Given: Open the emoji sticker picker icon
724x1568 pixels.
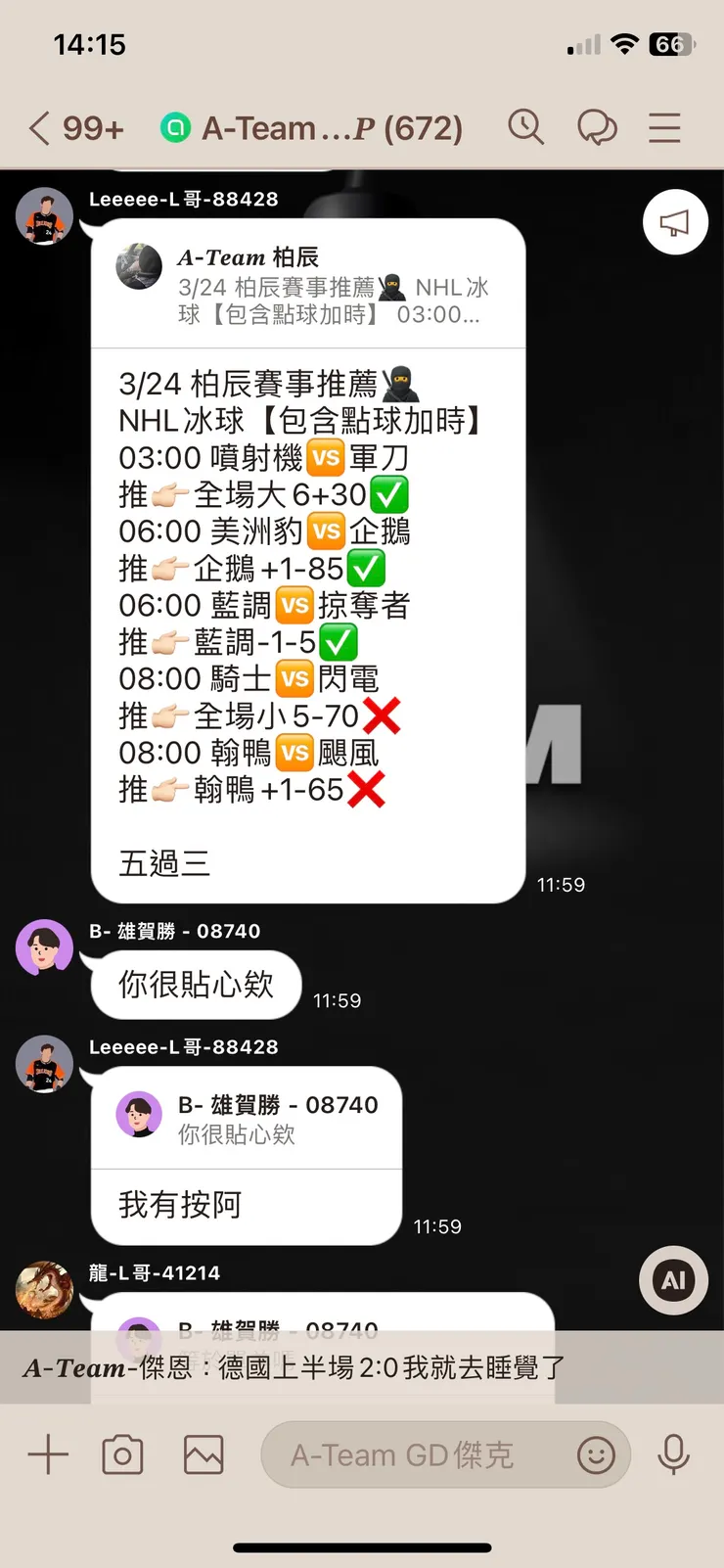Looking at the screenshot, I should point(597,1455).
